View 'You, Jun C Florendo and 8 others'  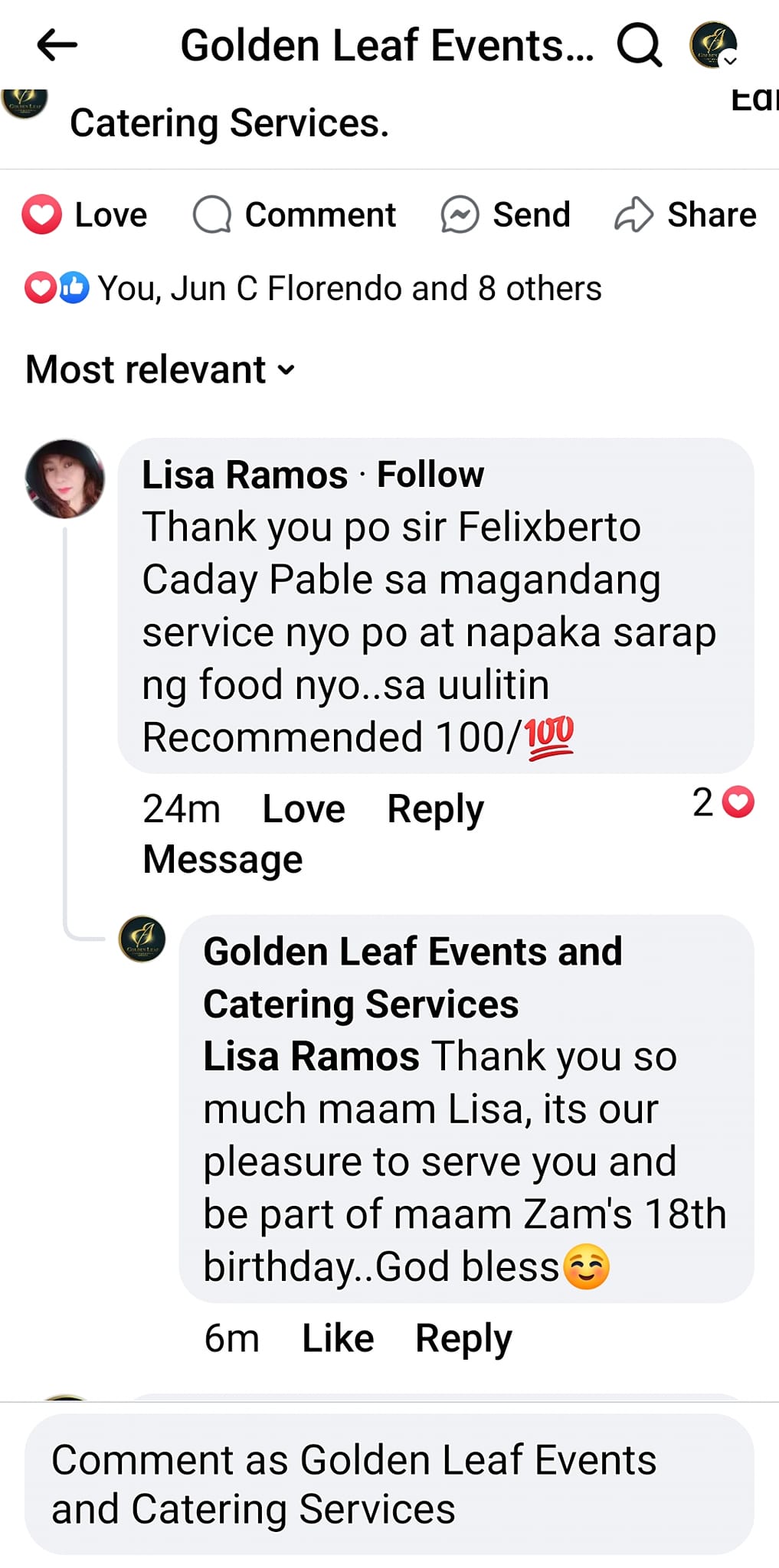click(349, 287)
